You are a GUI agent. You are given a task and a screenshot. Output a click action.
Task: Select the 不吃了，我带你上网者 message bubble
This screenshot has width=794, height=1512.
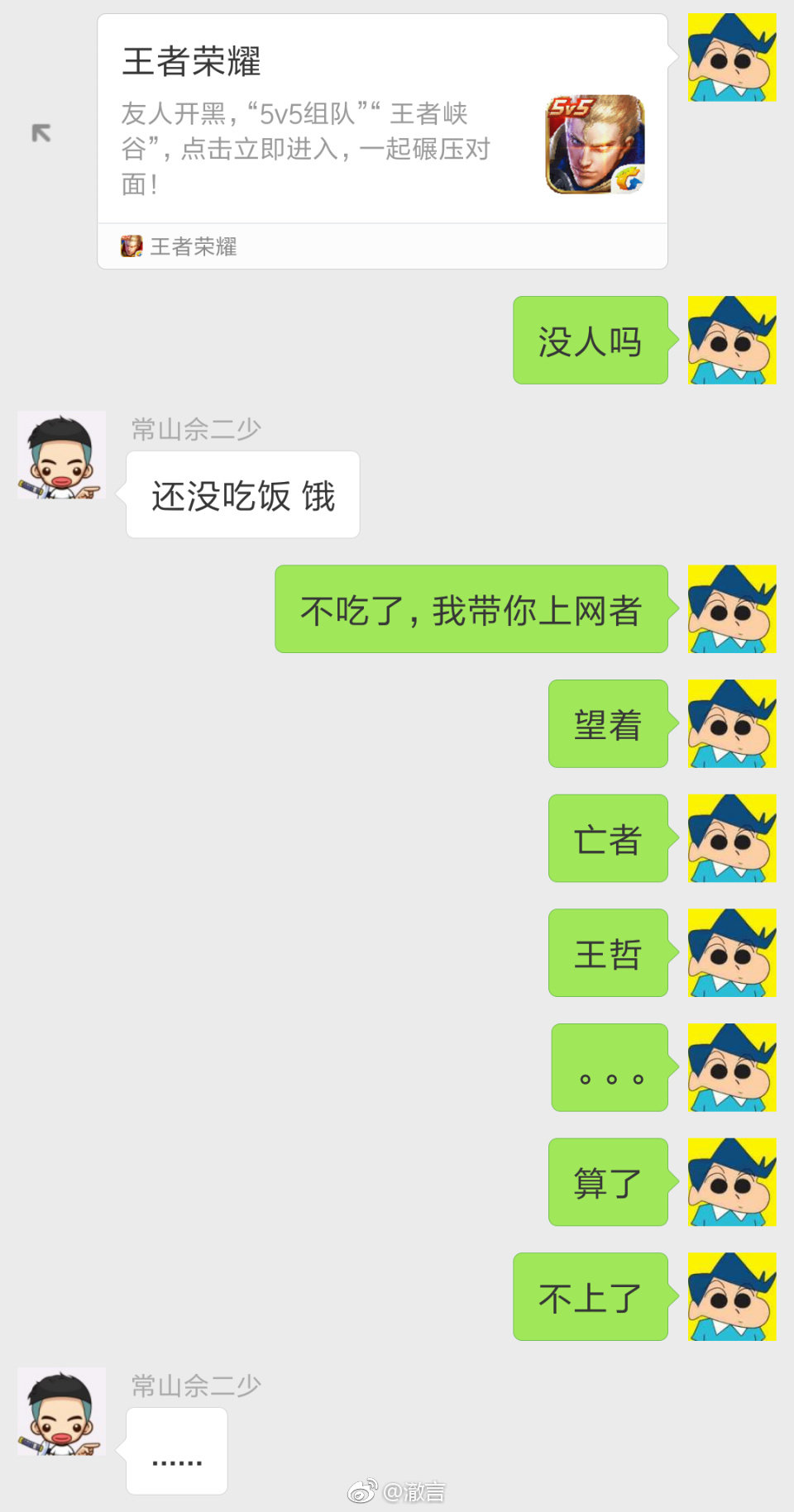pyautogui.click(x=470, y=609)
